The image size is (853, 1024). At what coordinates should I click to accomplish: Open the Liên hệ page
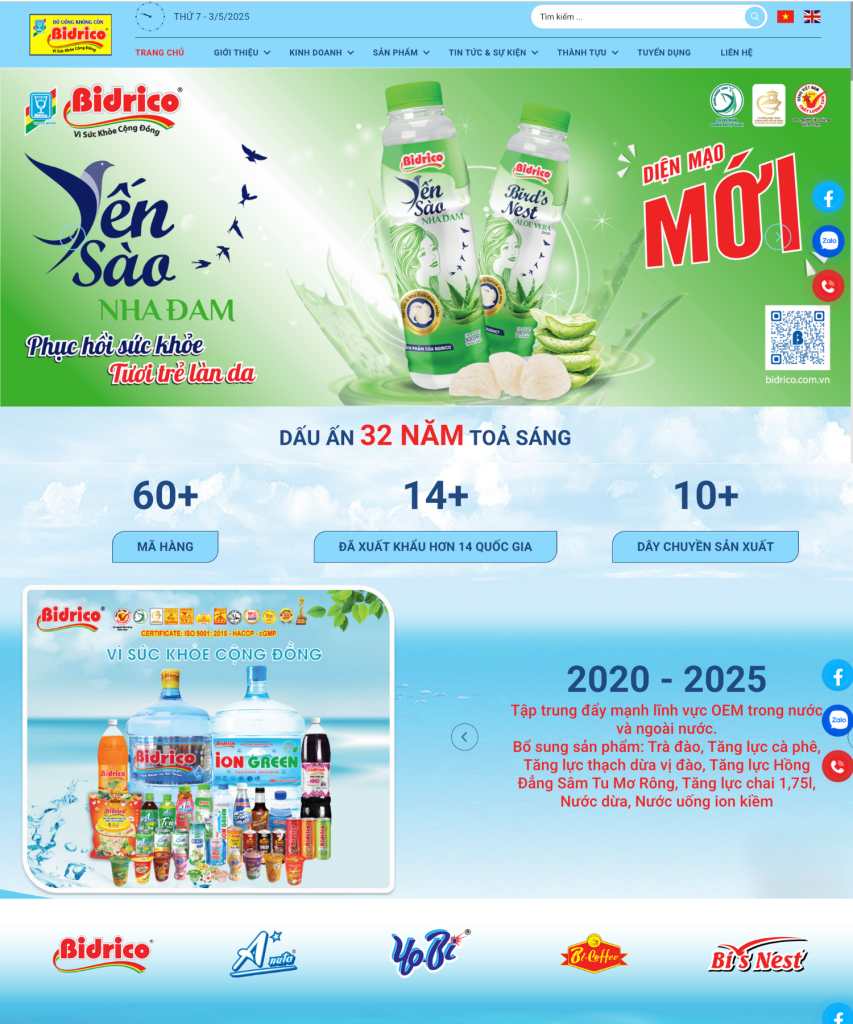pos(737,53)
